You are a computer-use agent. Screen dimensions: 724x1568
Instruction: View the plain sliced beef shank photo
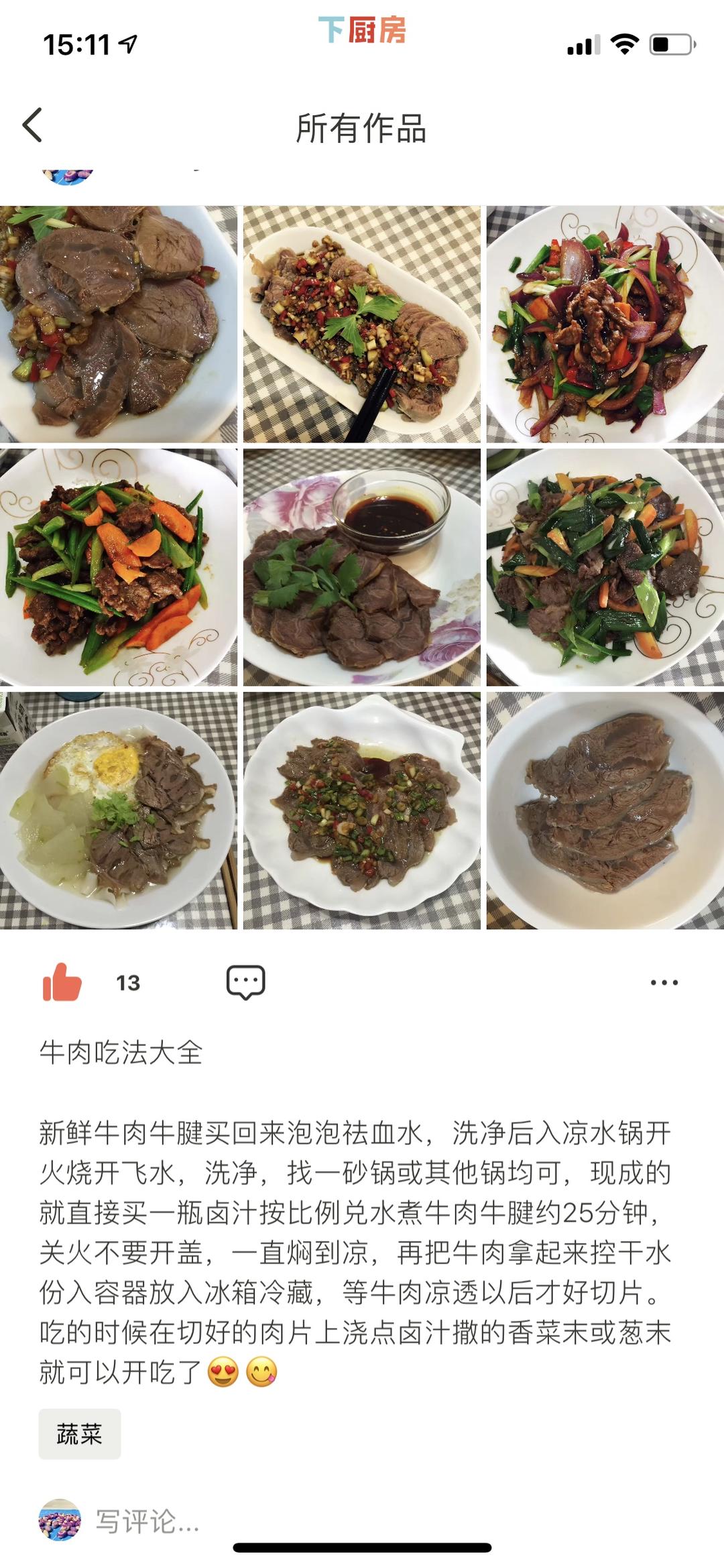tap(605, 810)
